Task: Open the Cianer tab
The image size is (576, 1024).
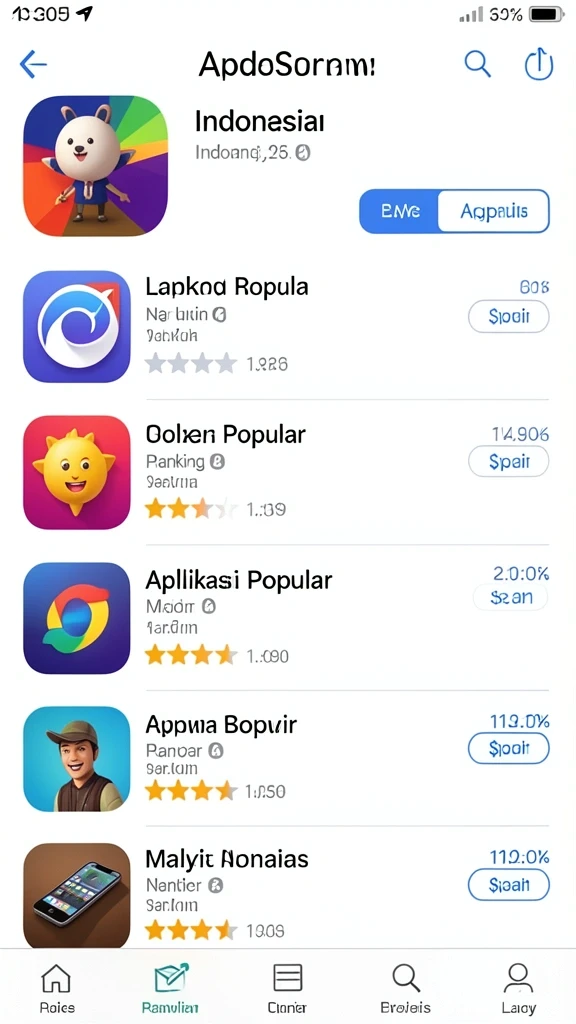Action: (287, 988)
